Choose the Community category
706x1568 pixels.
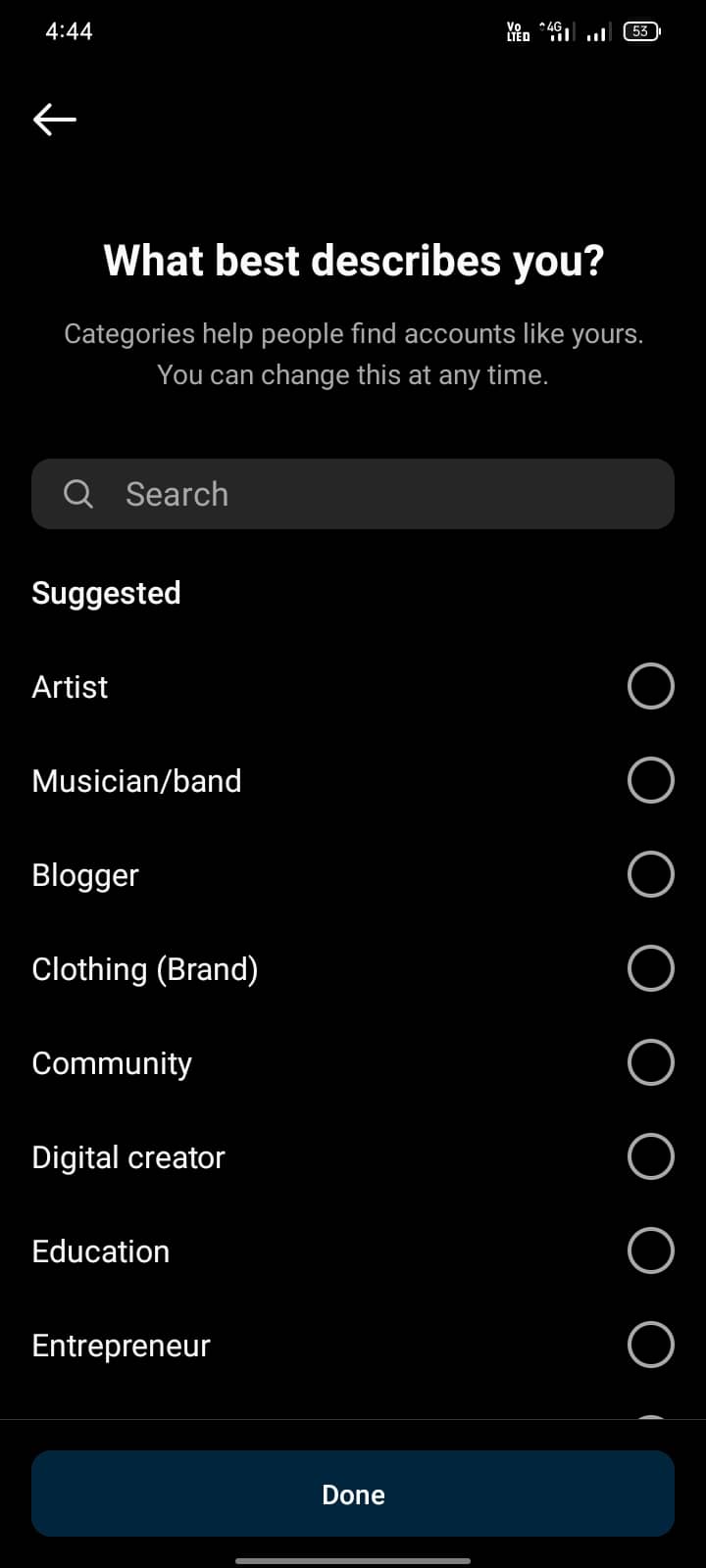pos(353,1062)
